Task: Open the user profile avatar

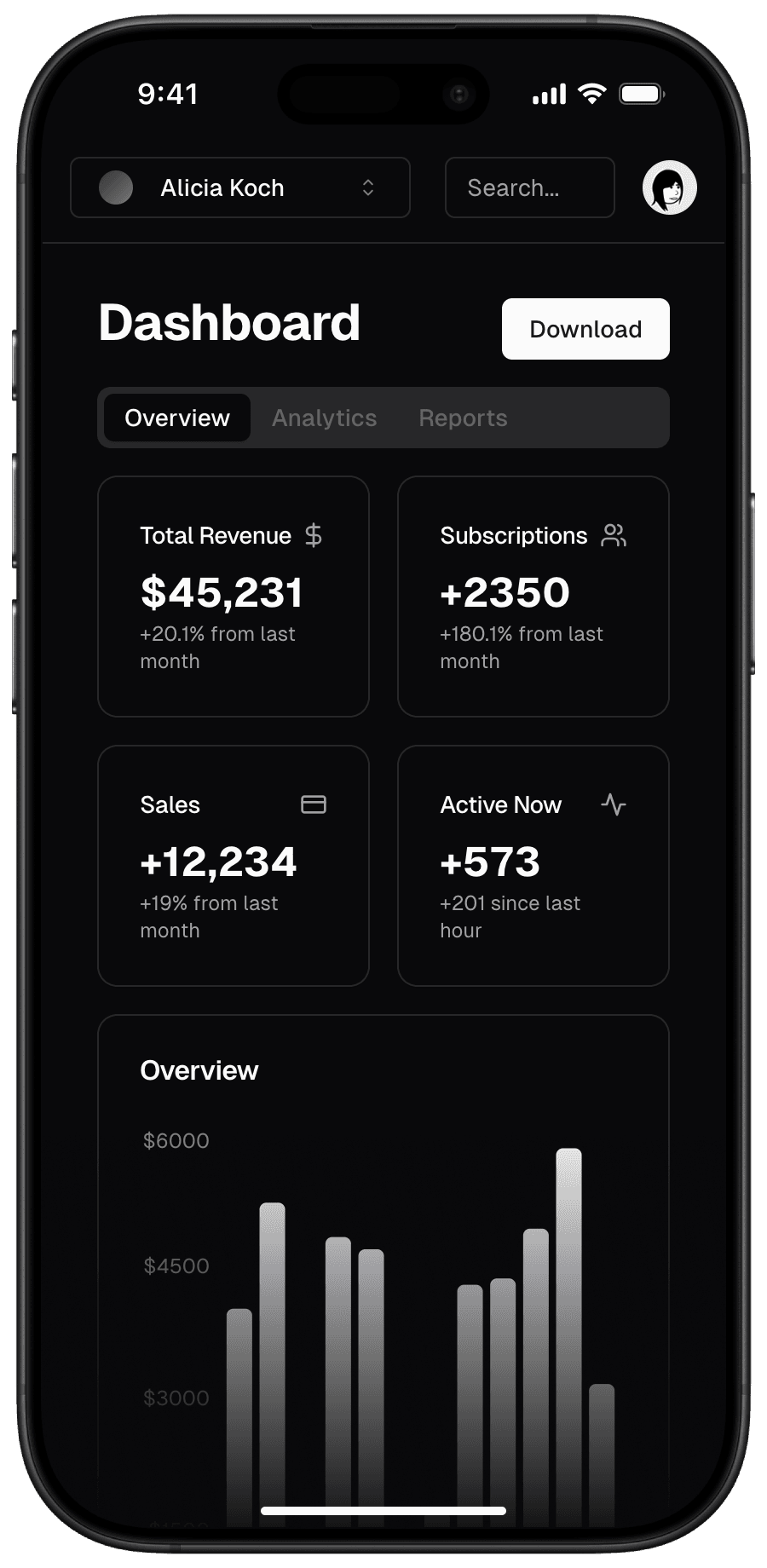Action: pos(669,187)
